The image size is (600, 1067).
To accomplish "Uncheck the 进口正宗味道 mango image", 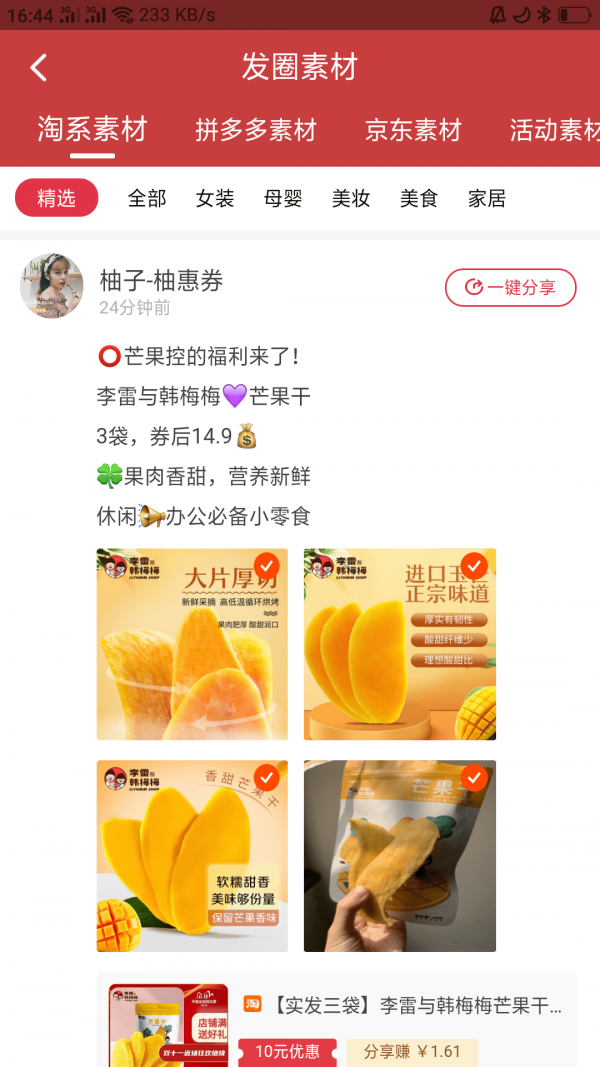I will (474, 566).
